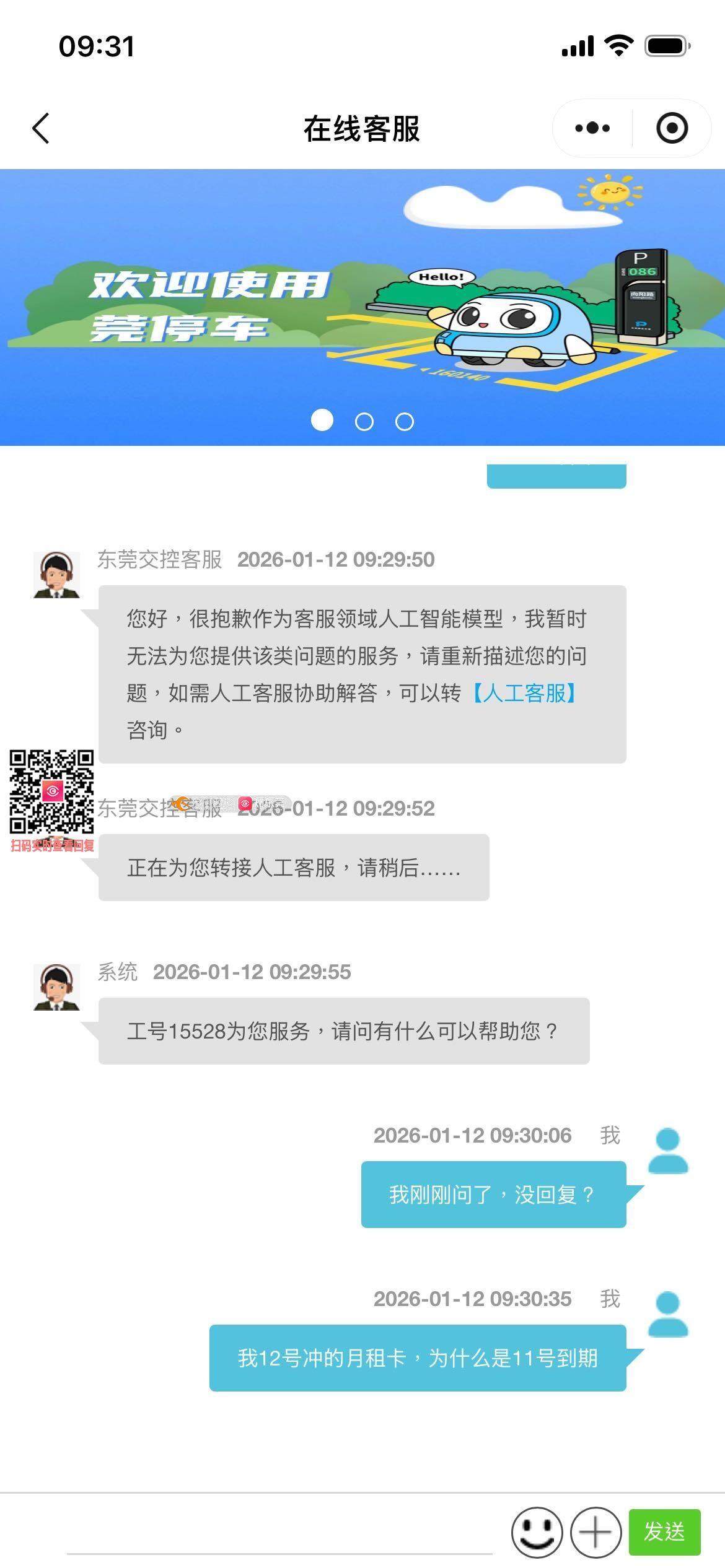
Task: Open the emoji picker
Action: coord(537,1532)
